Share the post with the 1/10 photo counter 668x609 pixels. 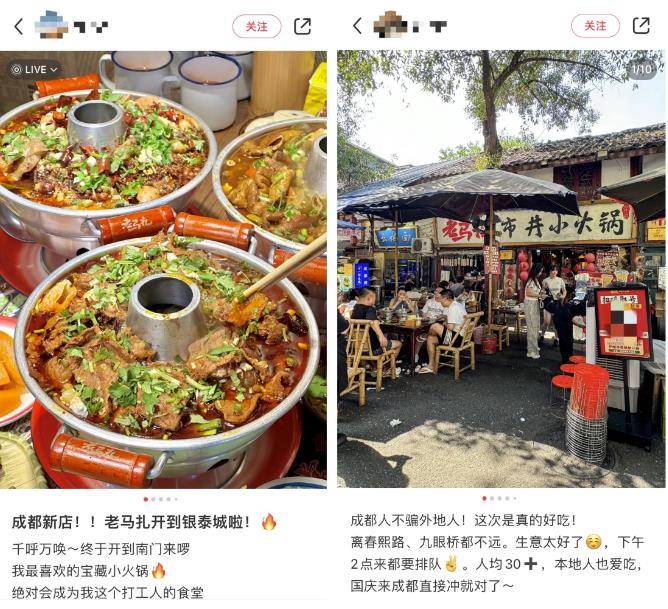click(641, 27)
